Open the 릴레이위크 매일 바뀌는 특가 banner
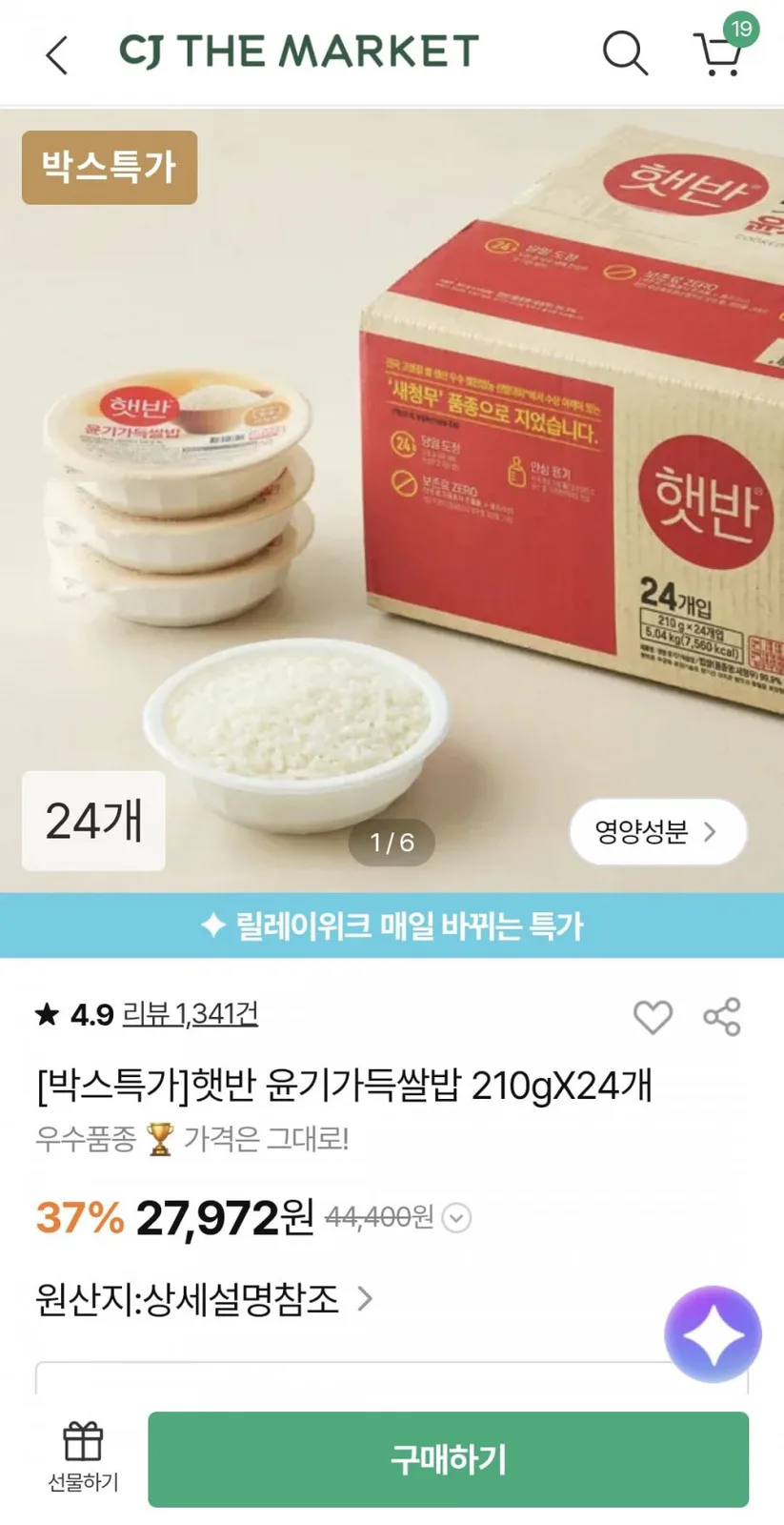Image resolution: width=784 pixels, height=1525 pixels. point(392,925)
